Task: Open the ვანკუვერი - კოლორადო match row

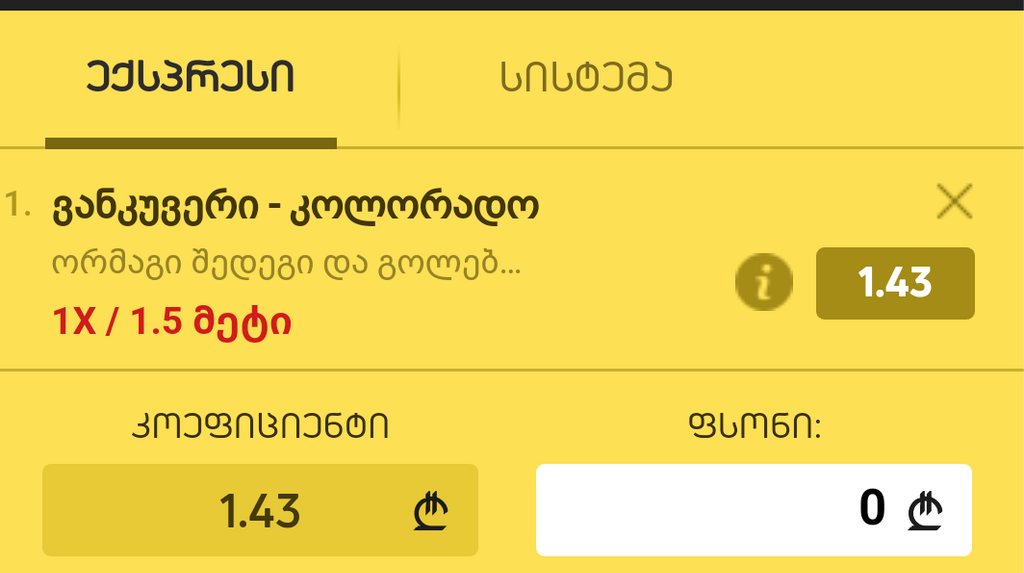Action: pyautogui.click(x=296, y=207)
